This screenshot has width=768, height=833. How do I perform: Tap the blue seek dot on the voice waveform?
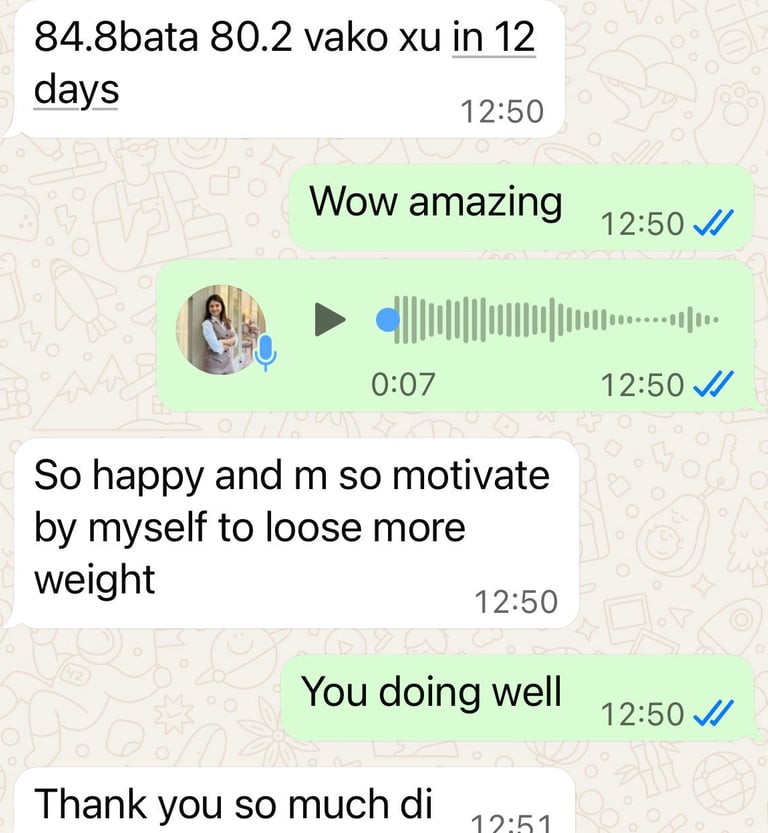pos(387,320)
